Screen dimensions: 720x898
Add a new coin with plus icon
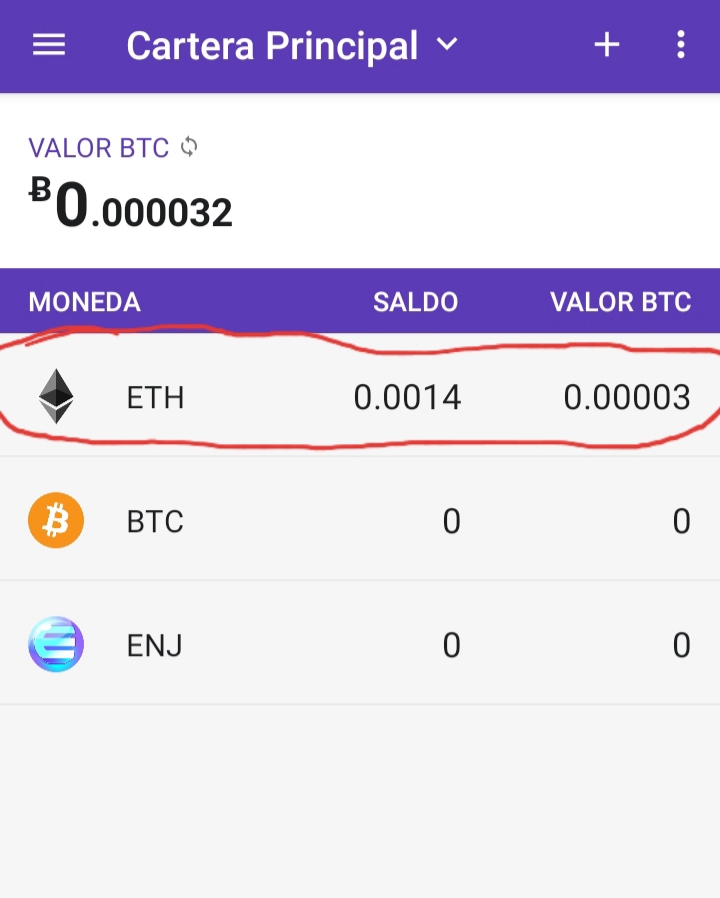pyautogui.click(x=607, y=45)
